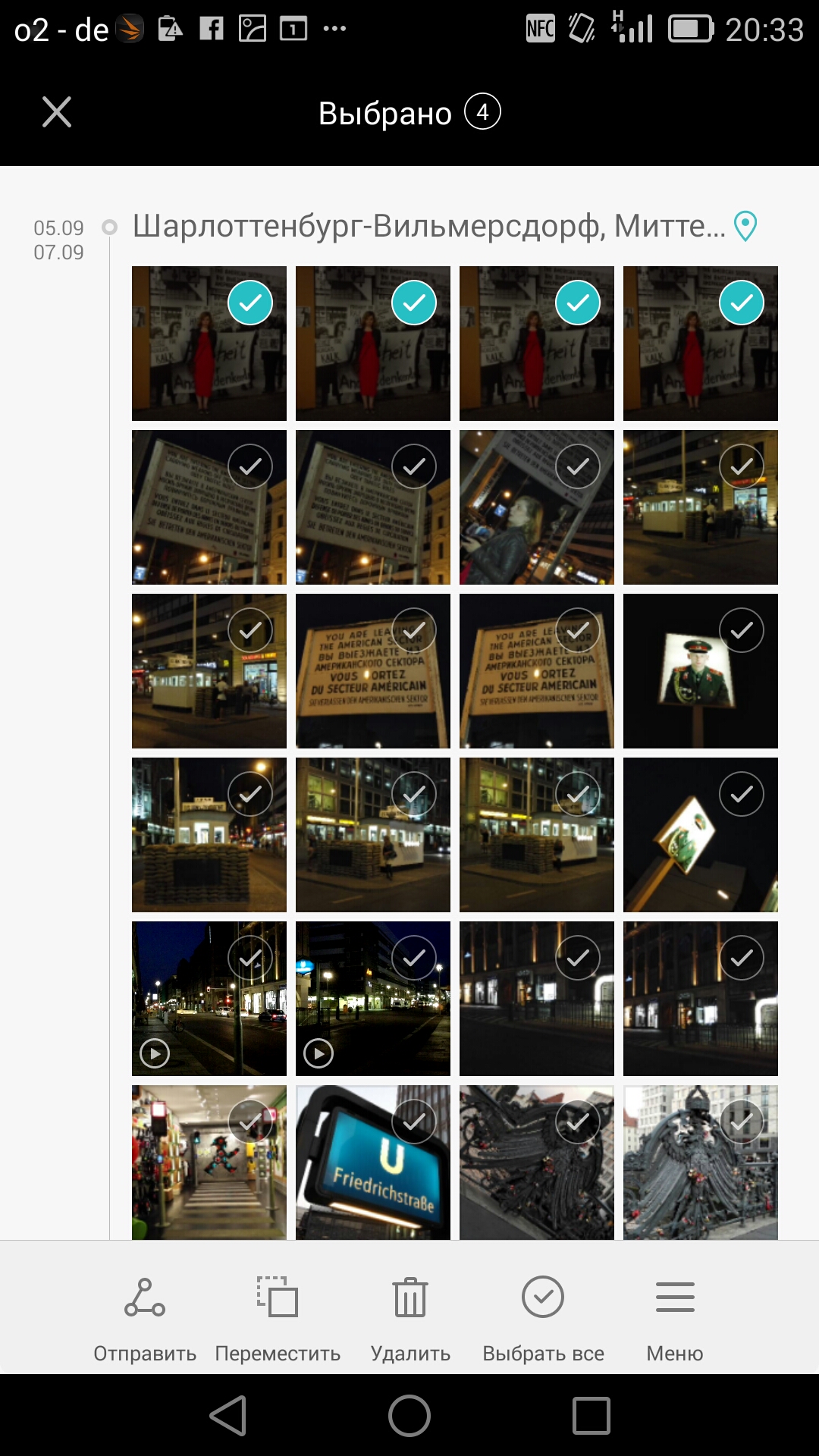Open the recent apps square button
Image resolution: width=819 pixels, height=1456 pixels.
(x=591, y=1416)
